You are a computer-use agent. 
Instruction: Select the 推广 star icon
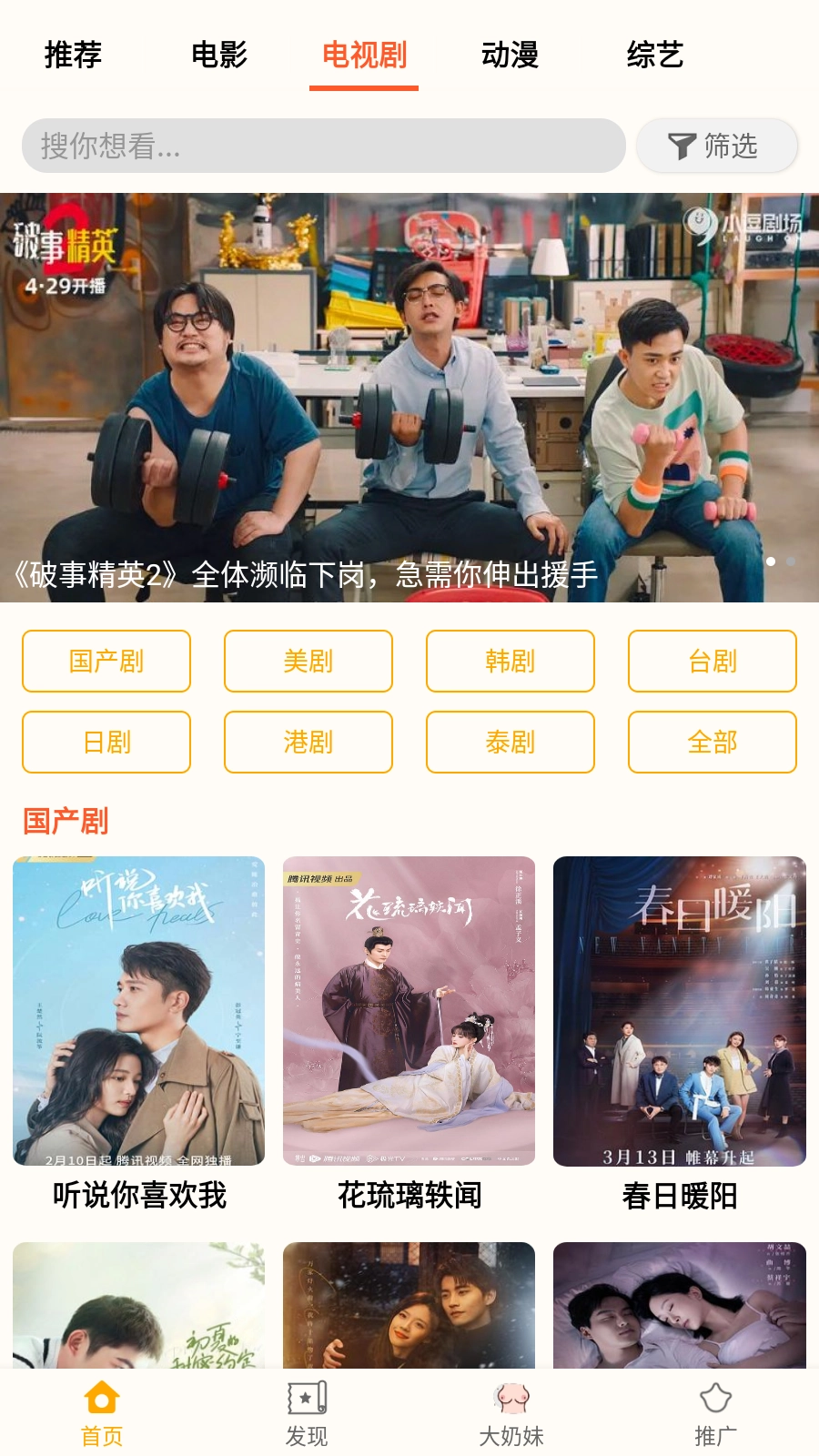tap(715, 1394)
